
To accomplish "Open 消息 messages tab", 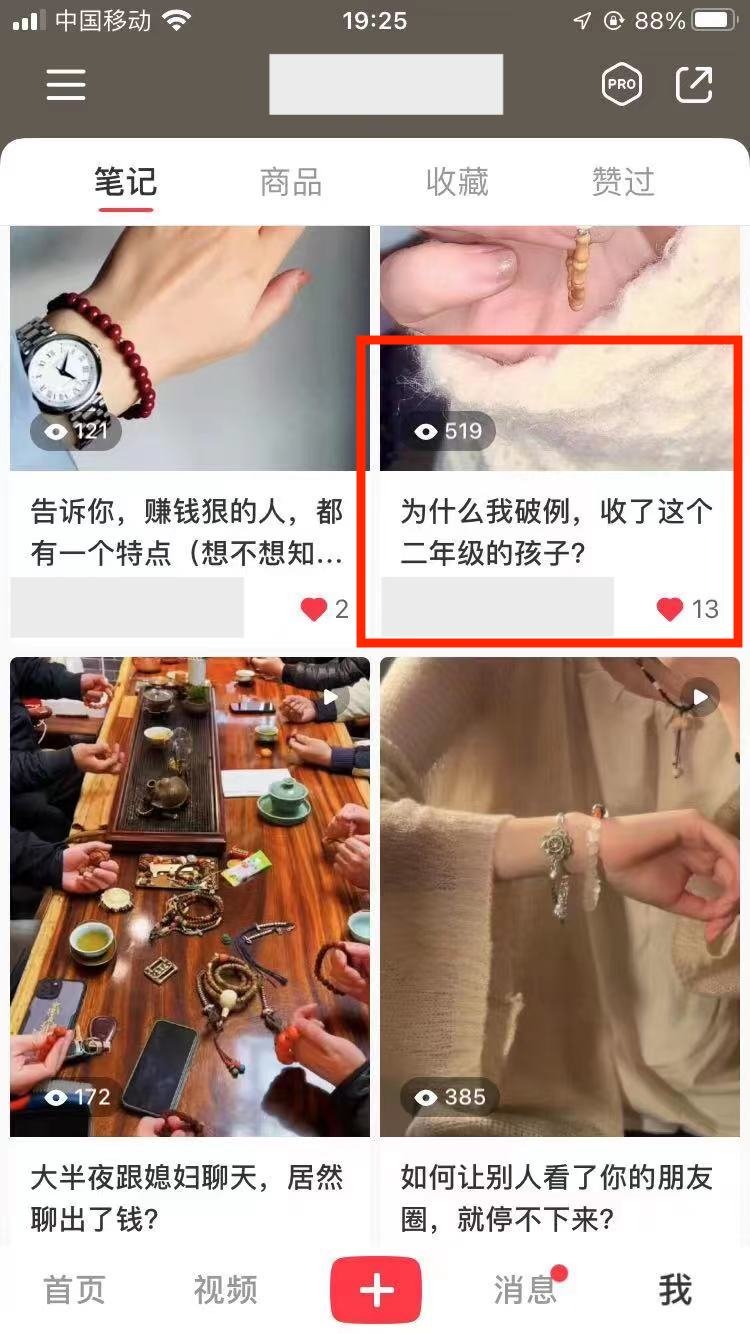I will [x=525, y=1290].
